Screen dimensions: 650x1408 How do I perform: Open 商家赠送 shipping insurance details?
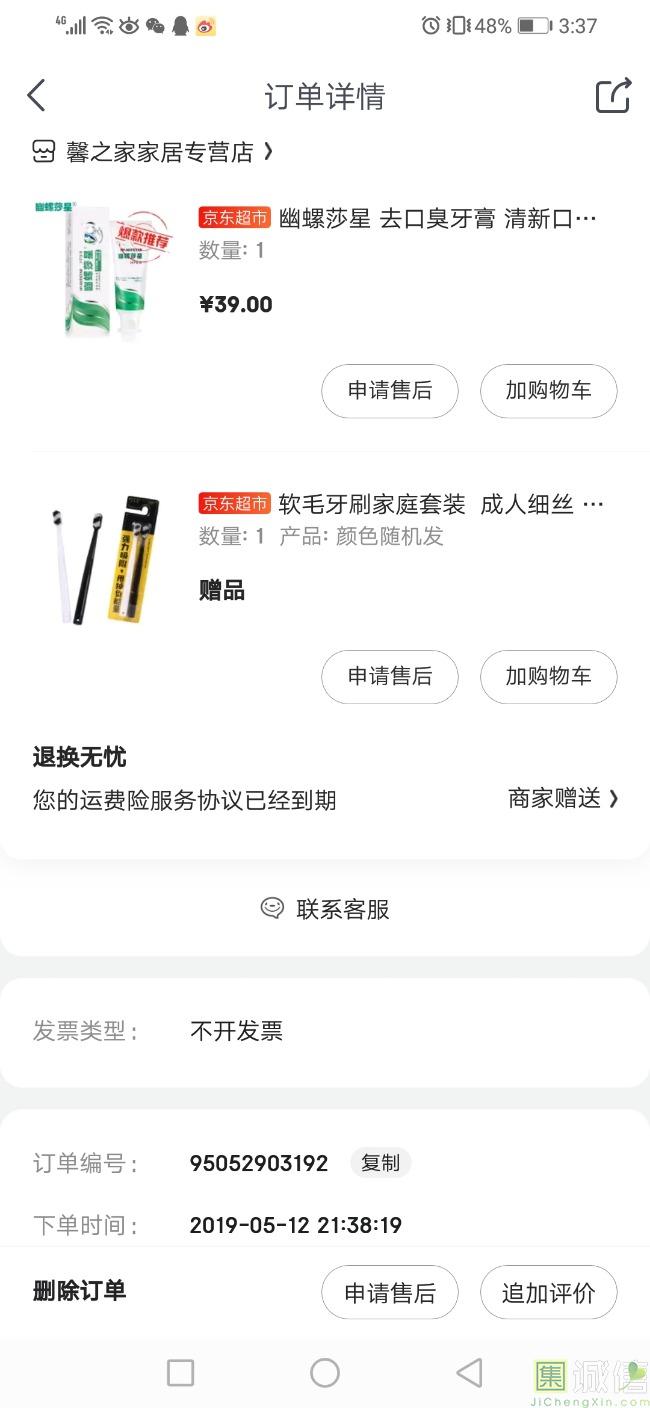coord(563,798)
